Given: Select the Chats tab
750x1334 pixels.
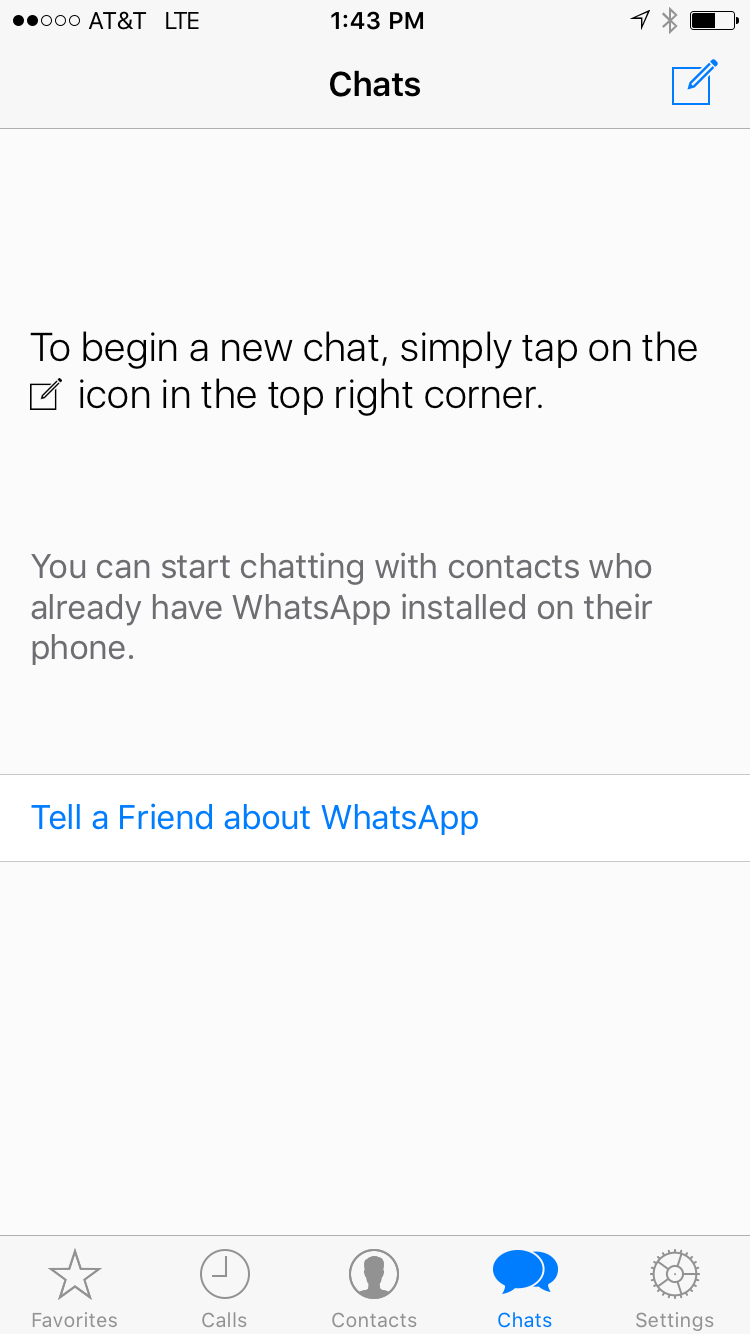Looking at the screenshot, I should (x=525, y=1288).
